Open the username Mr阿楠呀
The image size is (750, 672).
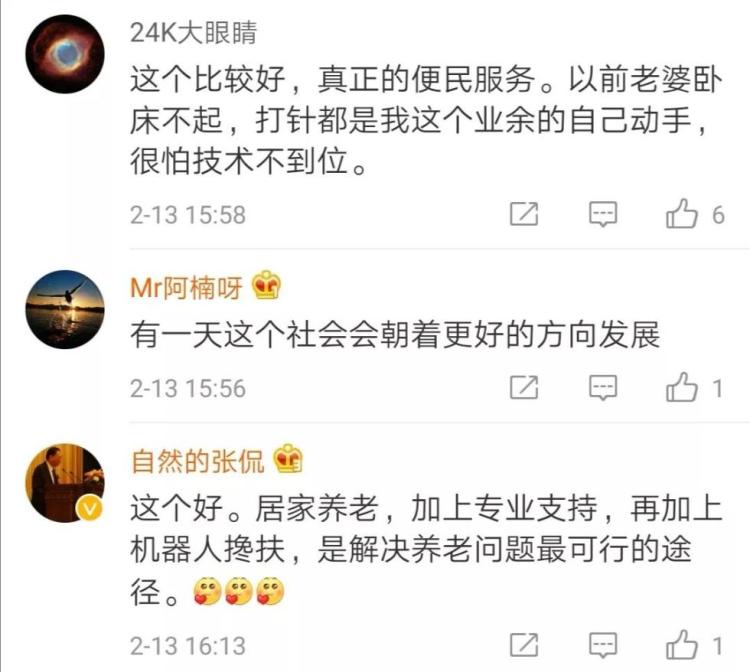point(187,289)
